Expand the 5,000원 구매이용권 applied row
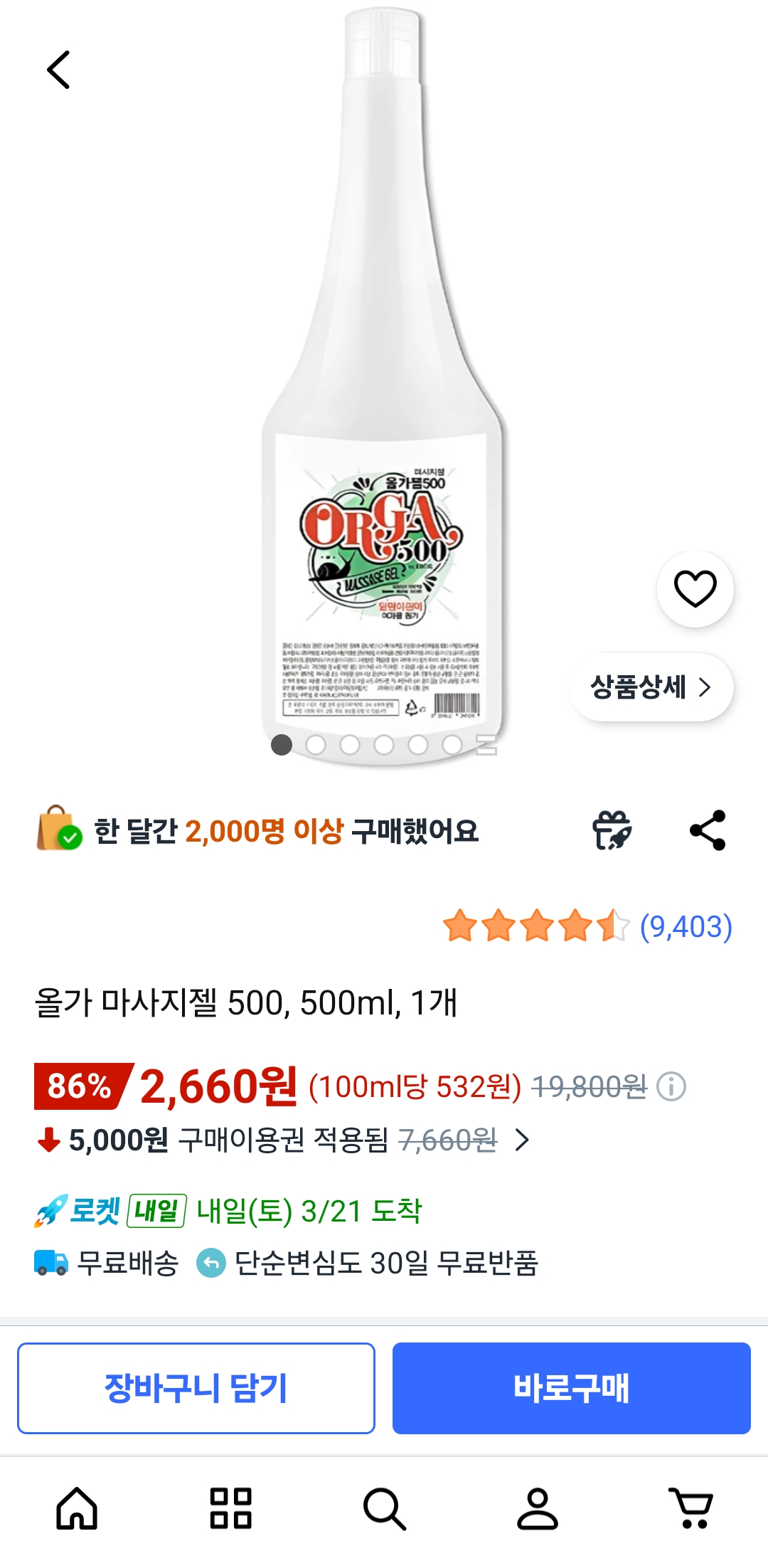This screenshot has height=1568, width=768. click(283, 1140)
